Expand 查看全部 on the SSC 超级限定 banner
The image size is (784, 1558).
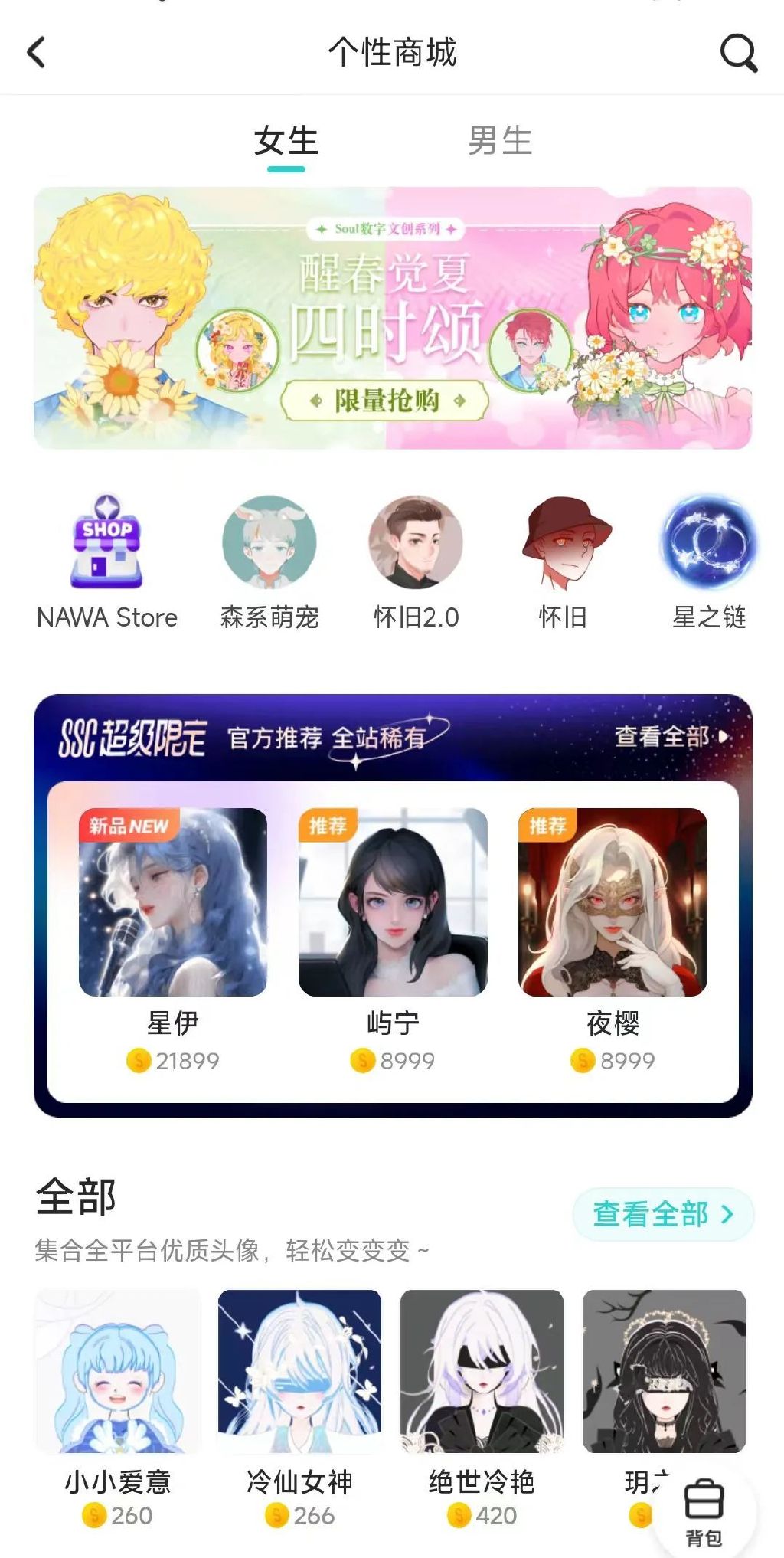pyautogui.click(x=670, y=737)
